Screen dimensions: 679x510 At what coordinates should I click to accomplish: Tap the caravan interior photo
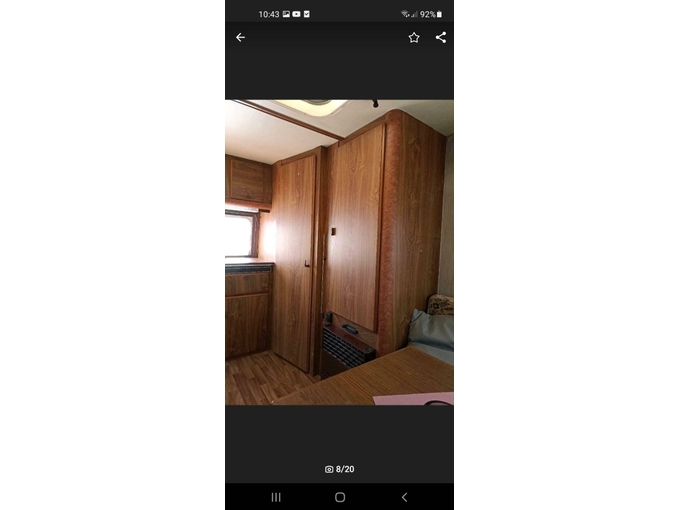tap(339, 252)
